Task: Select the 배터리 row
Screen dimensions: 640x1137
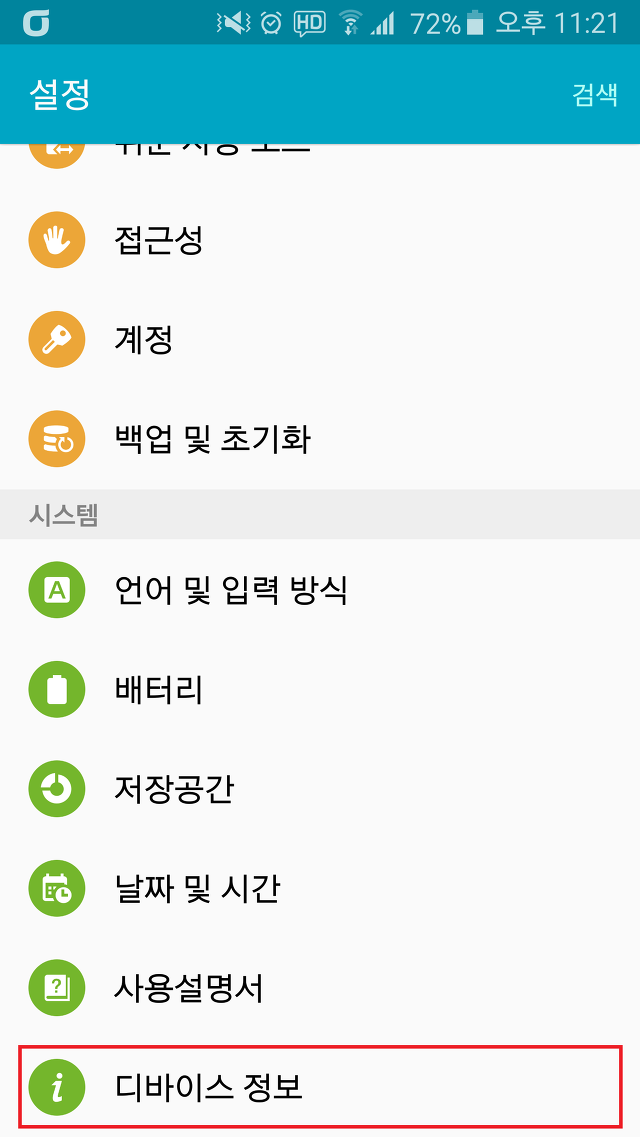Action: click(320, 690)
